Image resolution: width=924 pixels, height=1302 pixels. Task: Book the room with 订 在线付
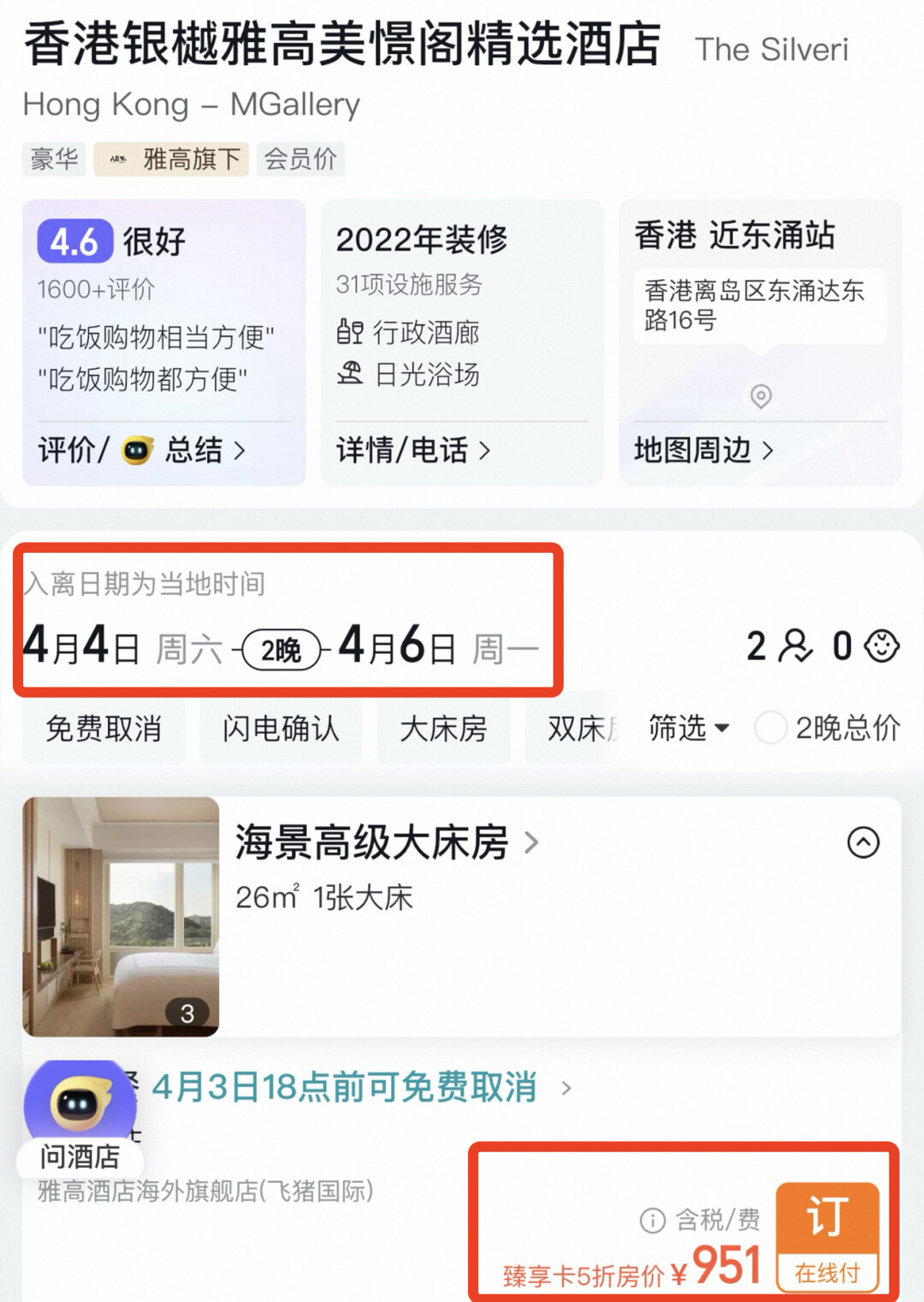click(827, 1238)
